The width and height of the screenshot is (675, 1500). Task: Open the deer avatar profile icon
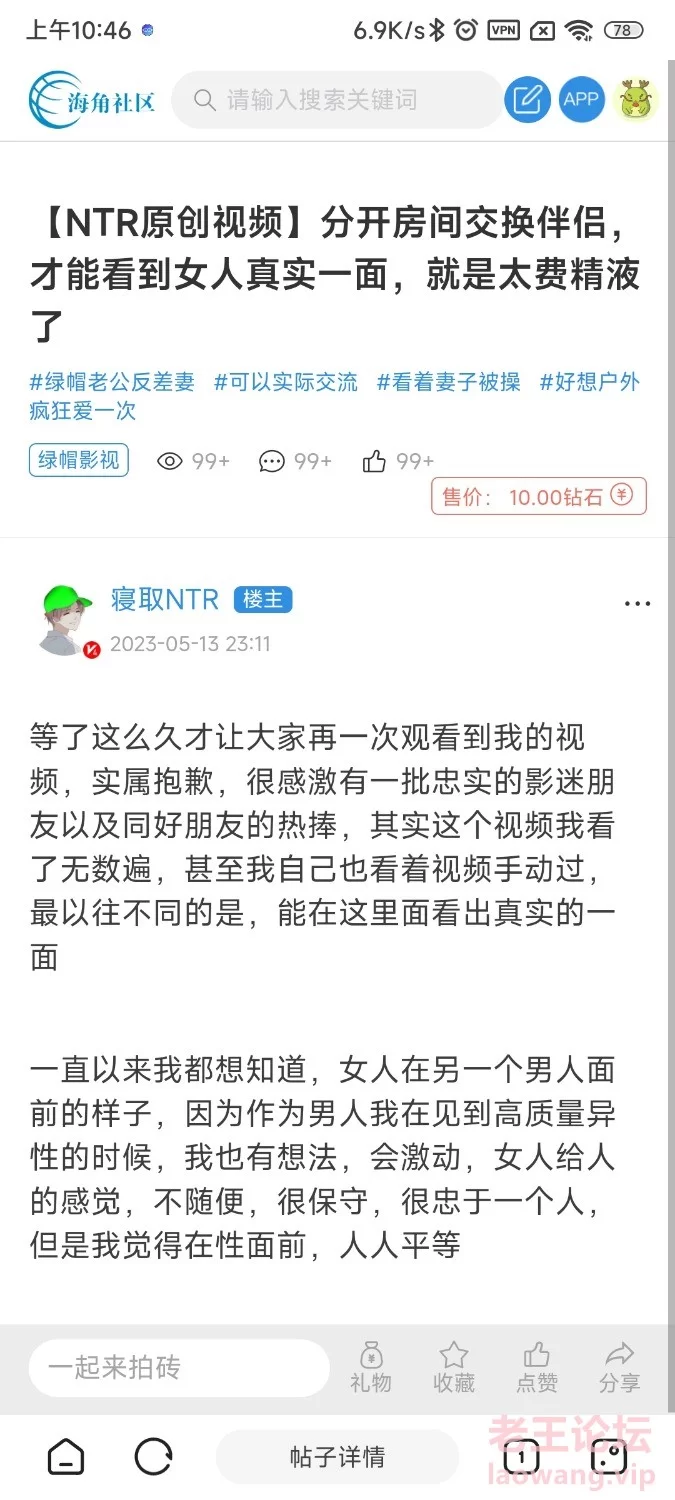[636, 100]
